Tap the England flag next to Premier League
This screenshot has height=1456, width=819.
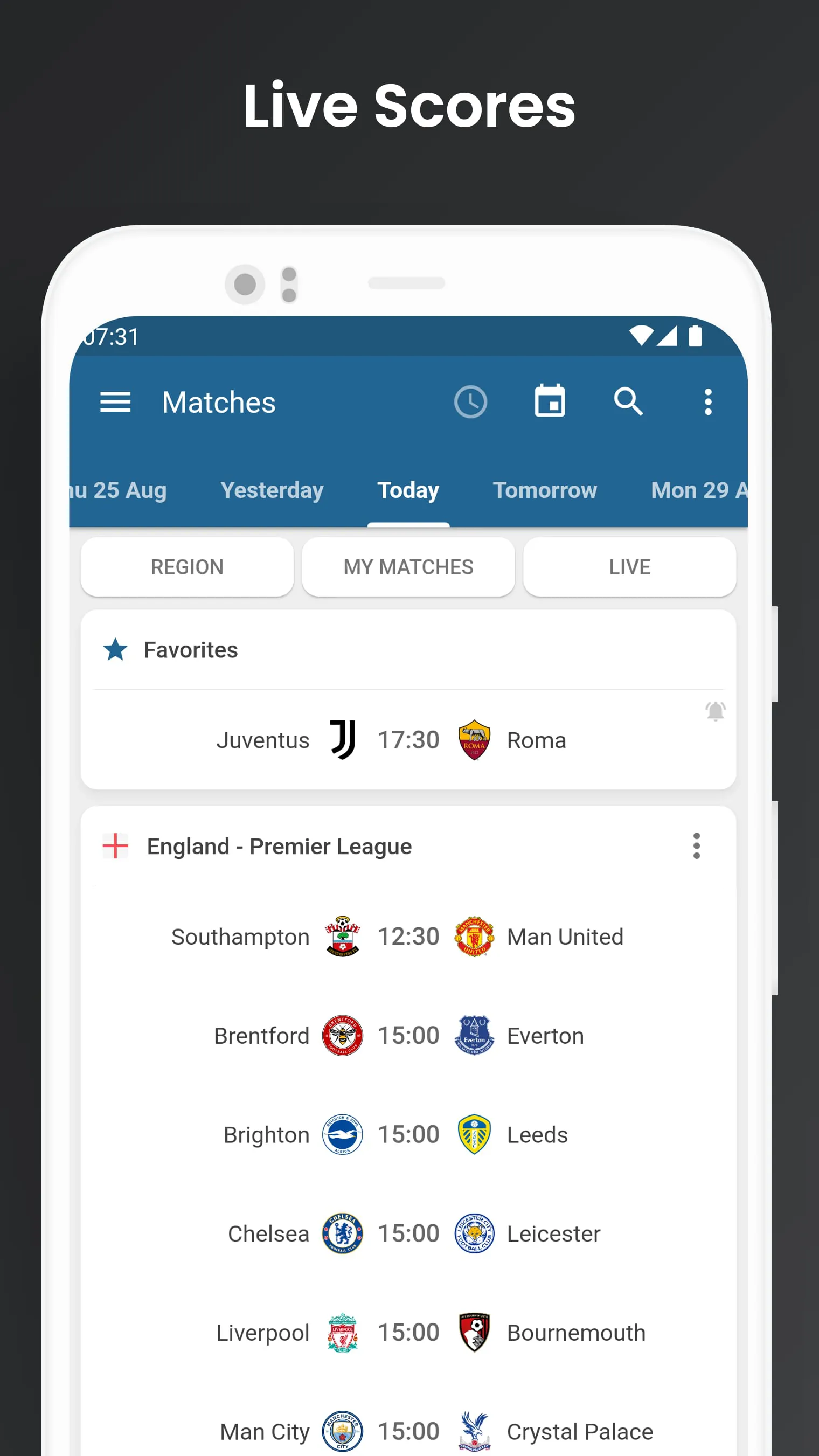115,845
